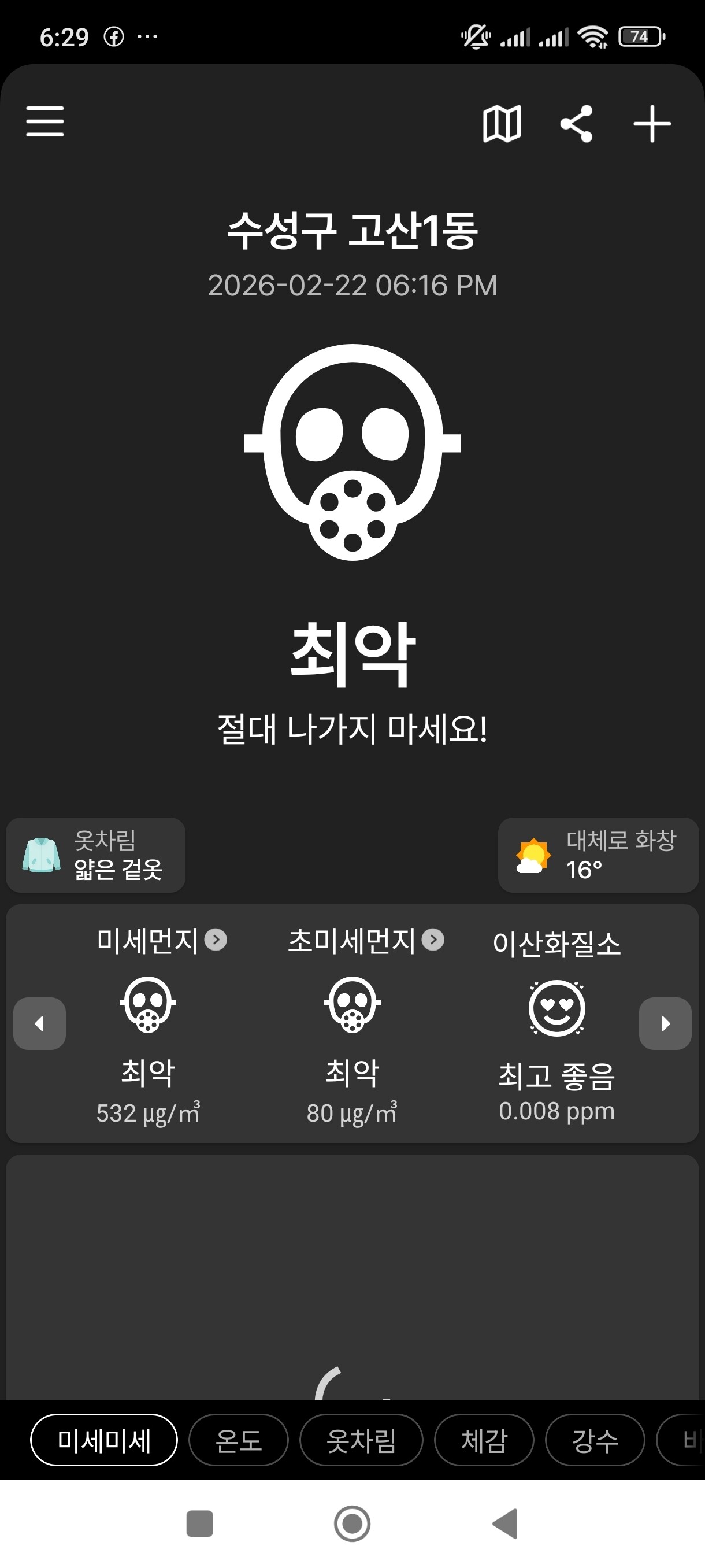Select the 미세미세 chip
Screen dimensions: 705x1568
coord(104,1440)
